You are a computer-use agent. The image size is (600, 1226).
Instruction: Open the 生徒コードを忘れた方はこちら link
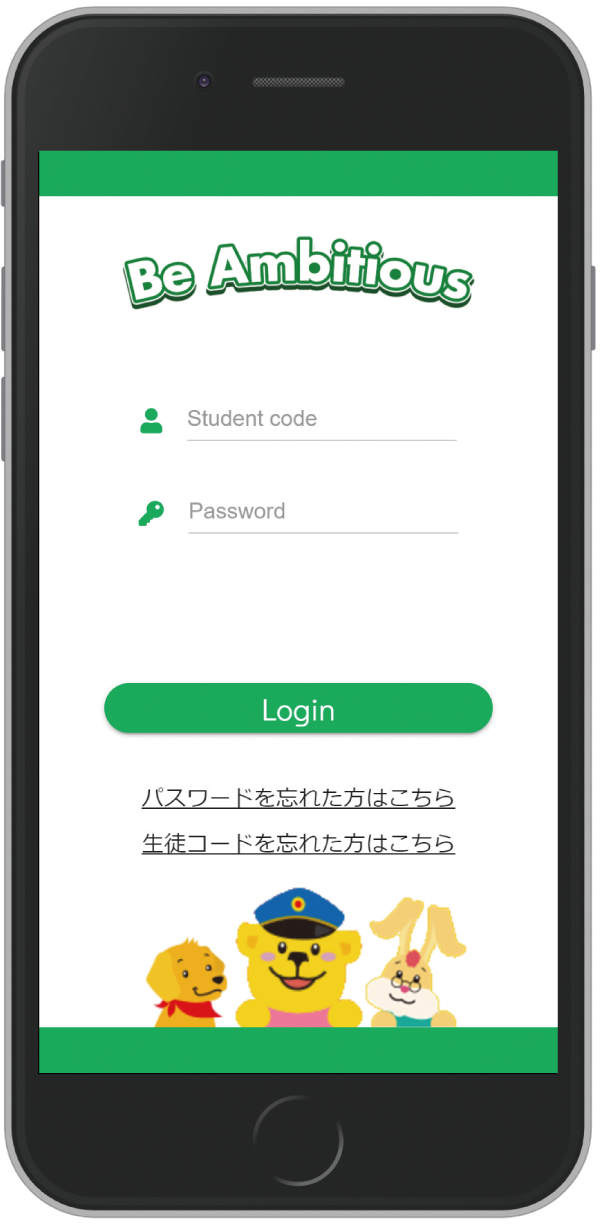[298, 843]
